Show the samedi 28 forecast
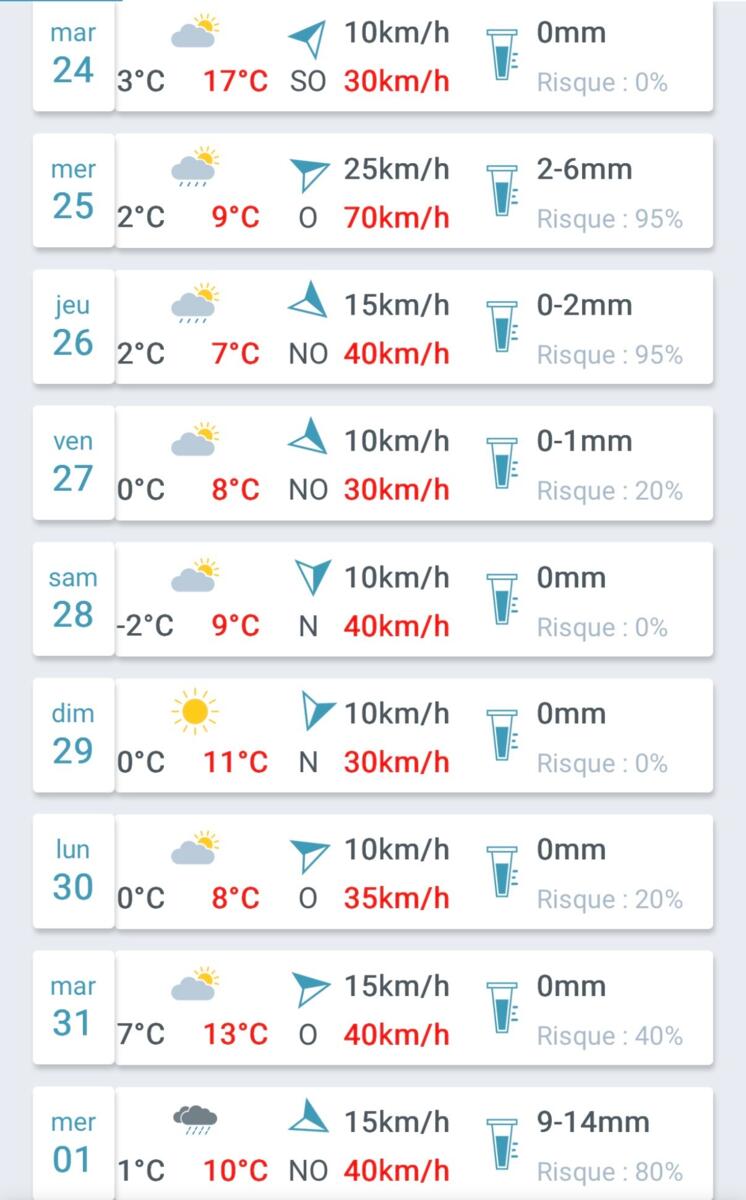 point(372,599)
